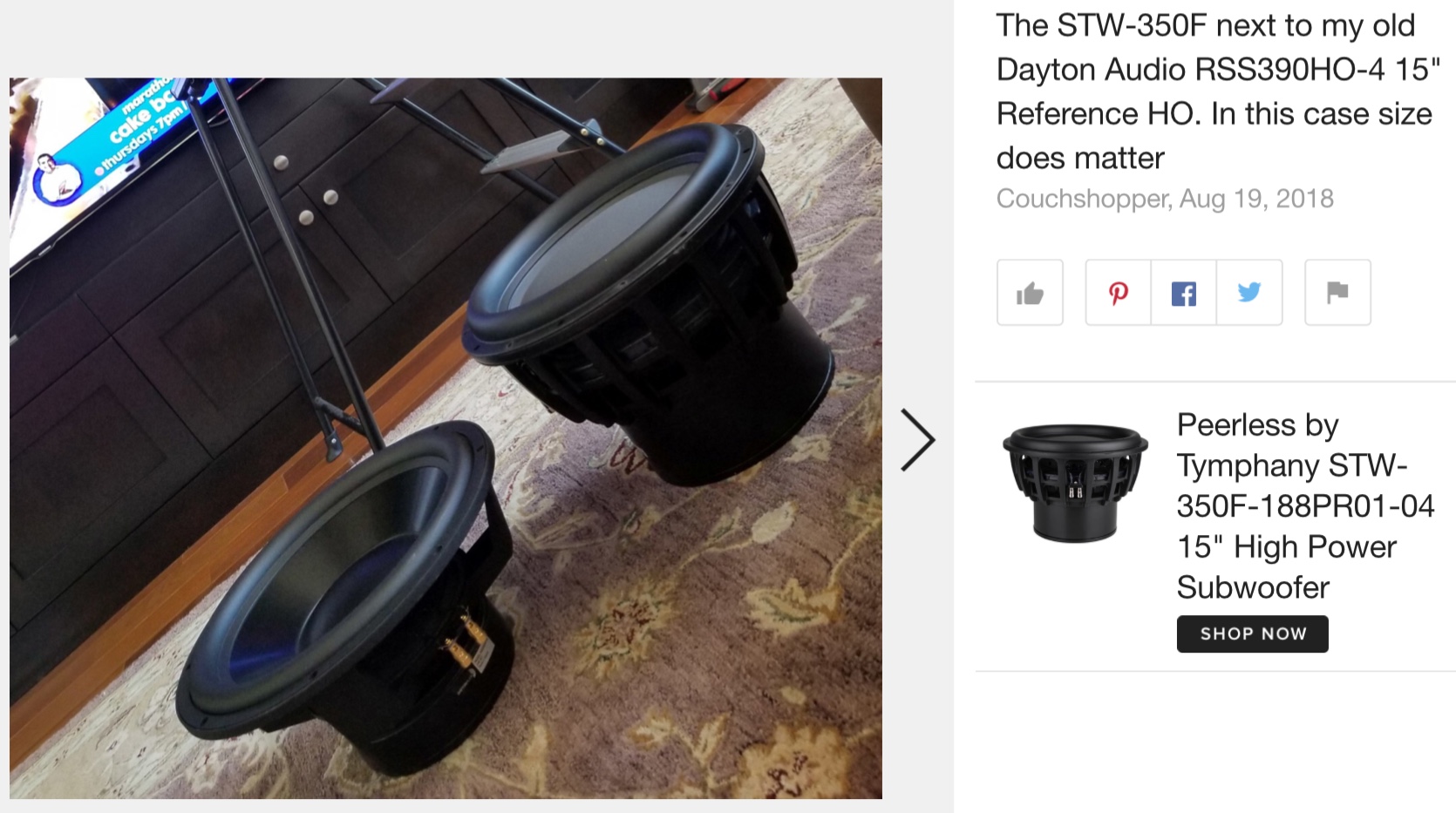Share the photo on Facebook

(1183, 293)
